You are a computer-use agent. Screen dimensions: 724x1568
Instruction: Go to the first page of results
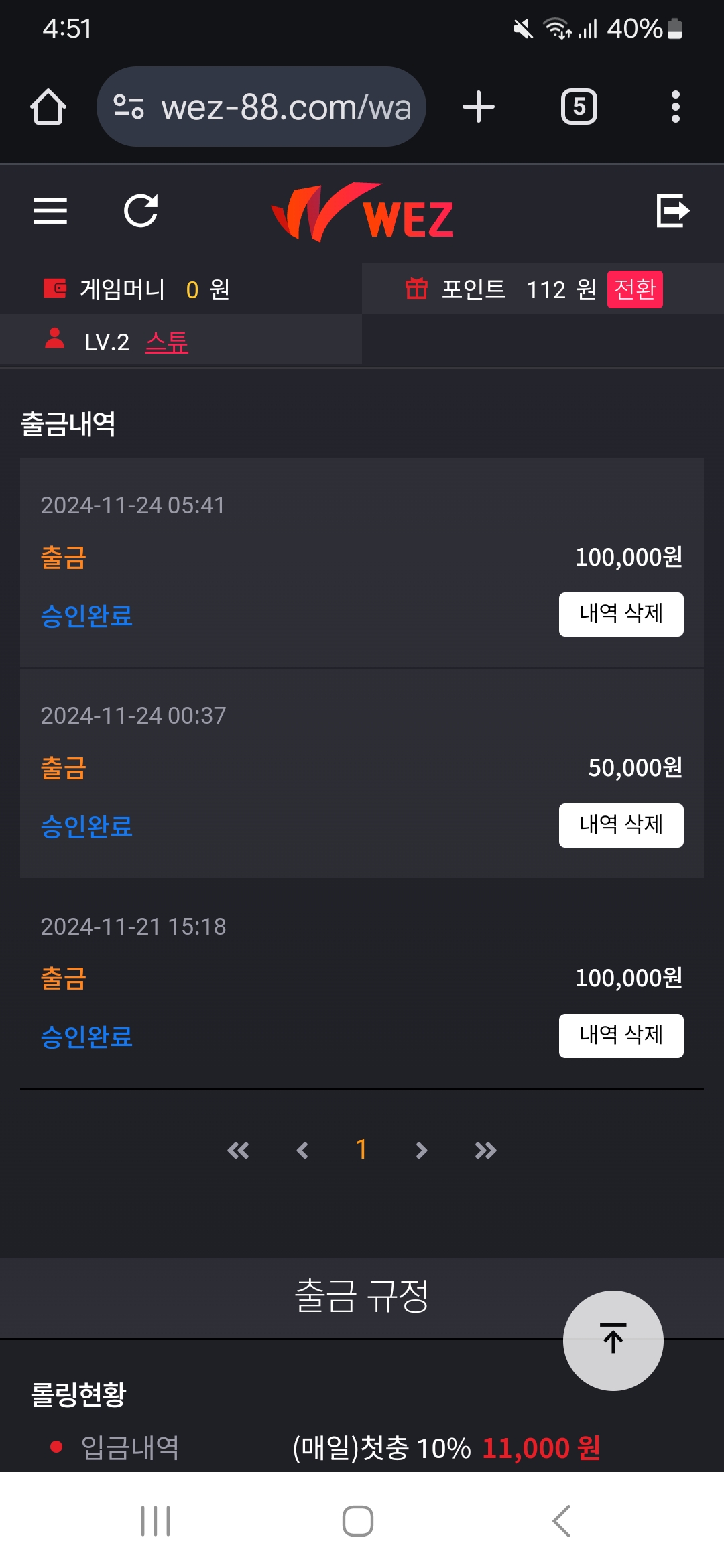[x=238, y=1151]
